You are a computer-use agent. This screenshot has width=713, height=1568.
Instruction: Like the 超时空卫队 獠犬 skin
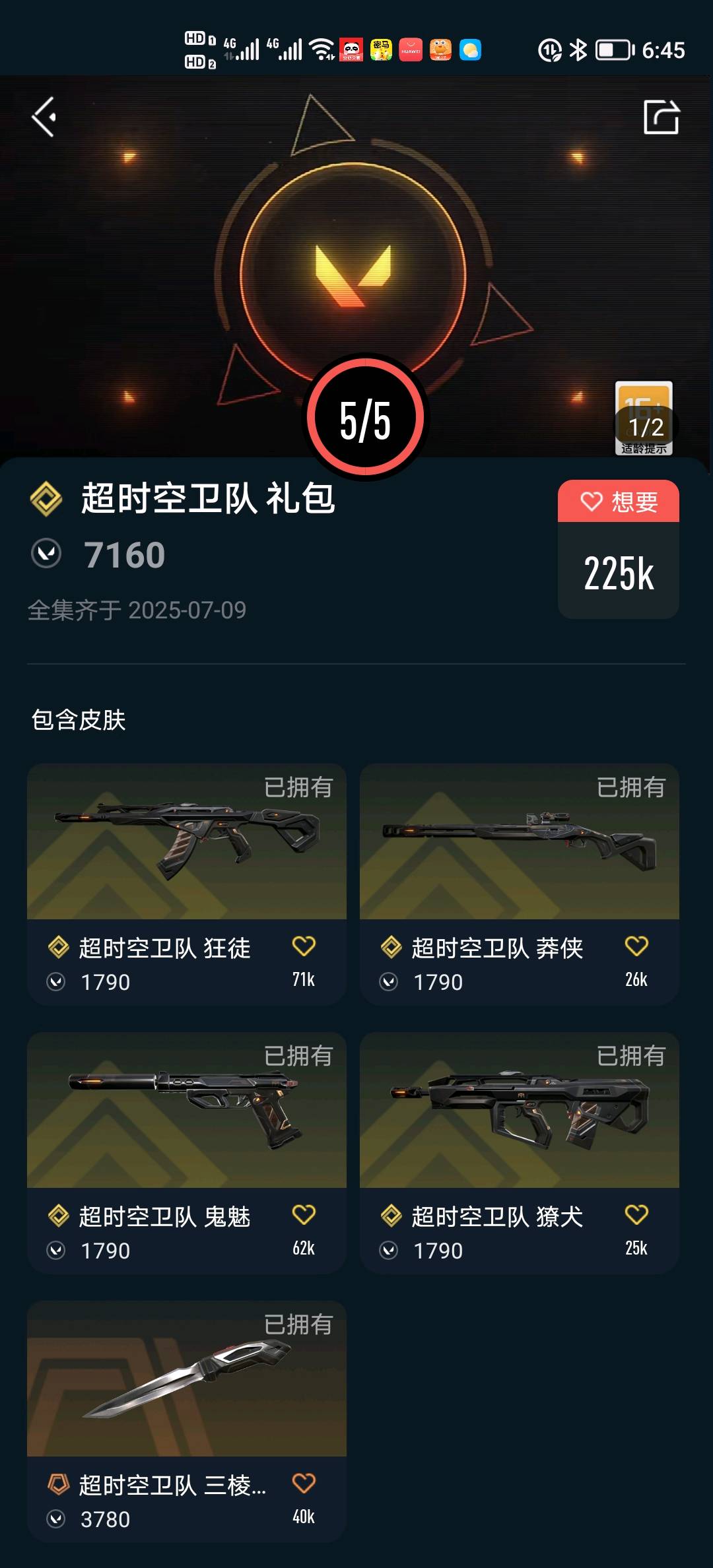point(636,1215)
